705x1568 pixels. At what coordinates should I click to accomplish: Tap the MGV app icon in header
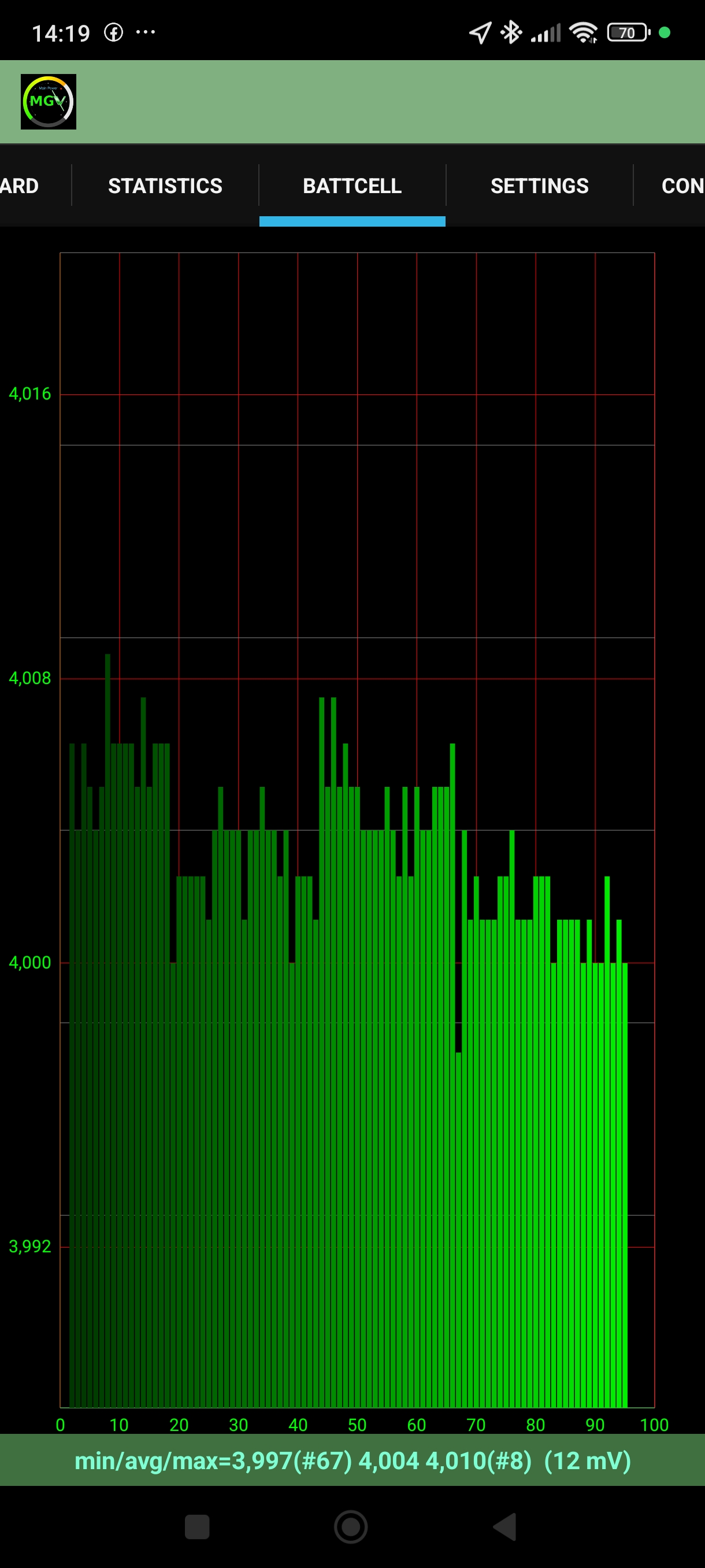[x=49, y=102]
